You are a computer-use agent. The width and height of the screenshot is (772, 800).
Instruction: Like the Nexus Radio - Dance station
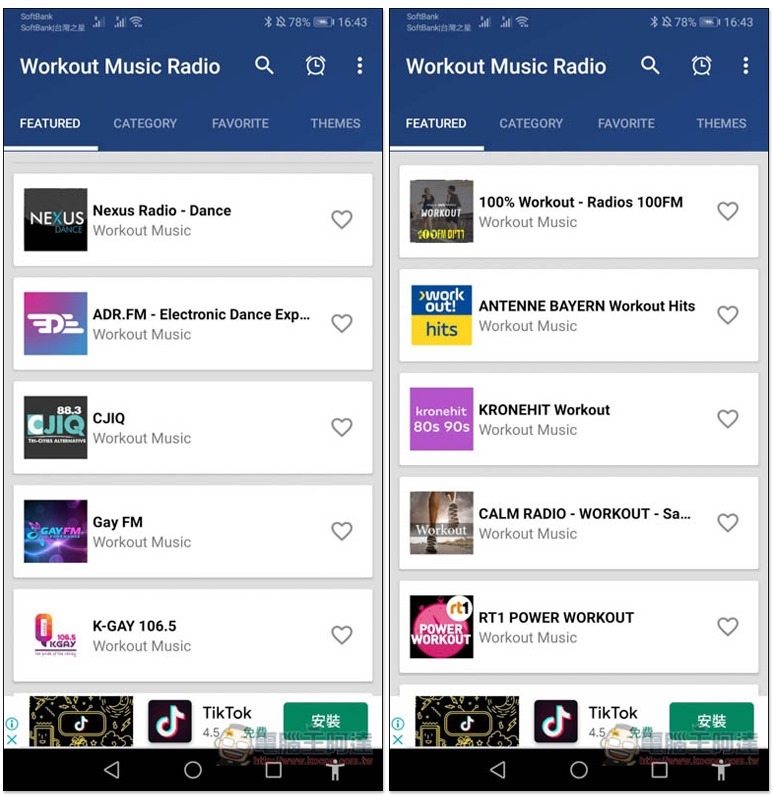(342, 219)
